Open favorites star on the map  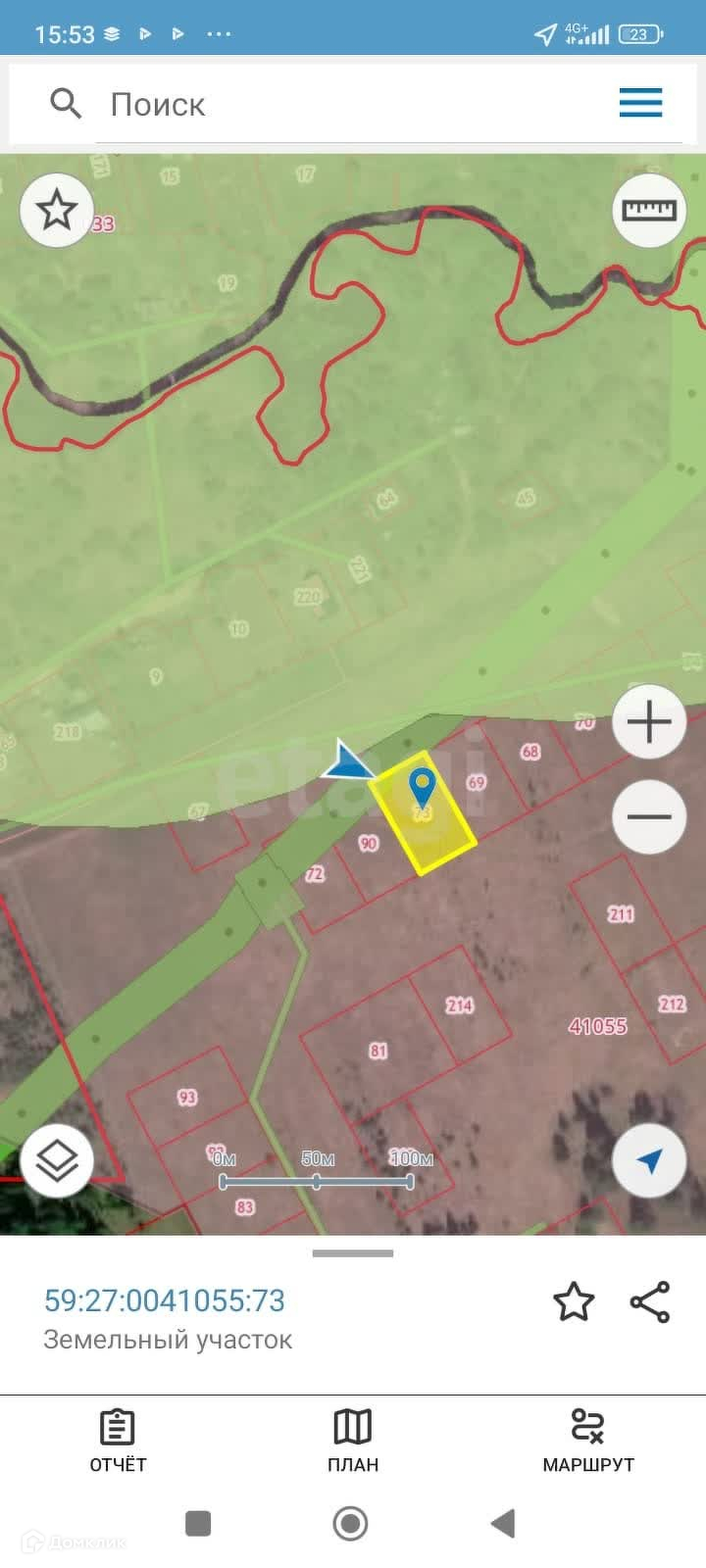(57, 210)
